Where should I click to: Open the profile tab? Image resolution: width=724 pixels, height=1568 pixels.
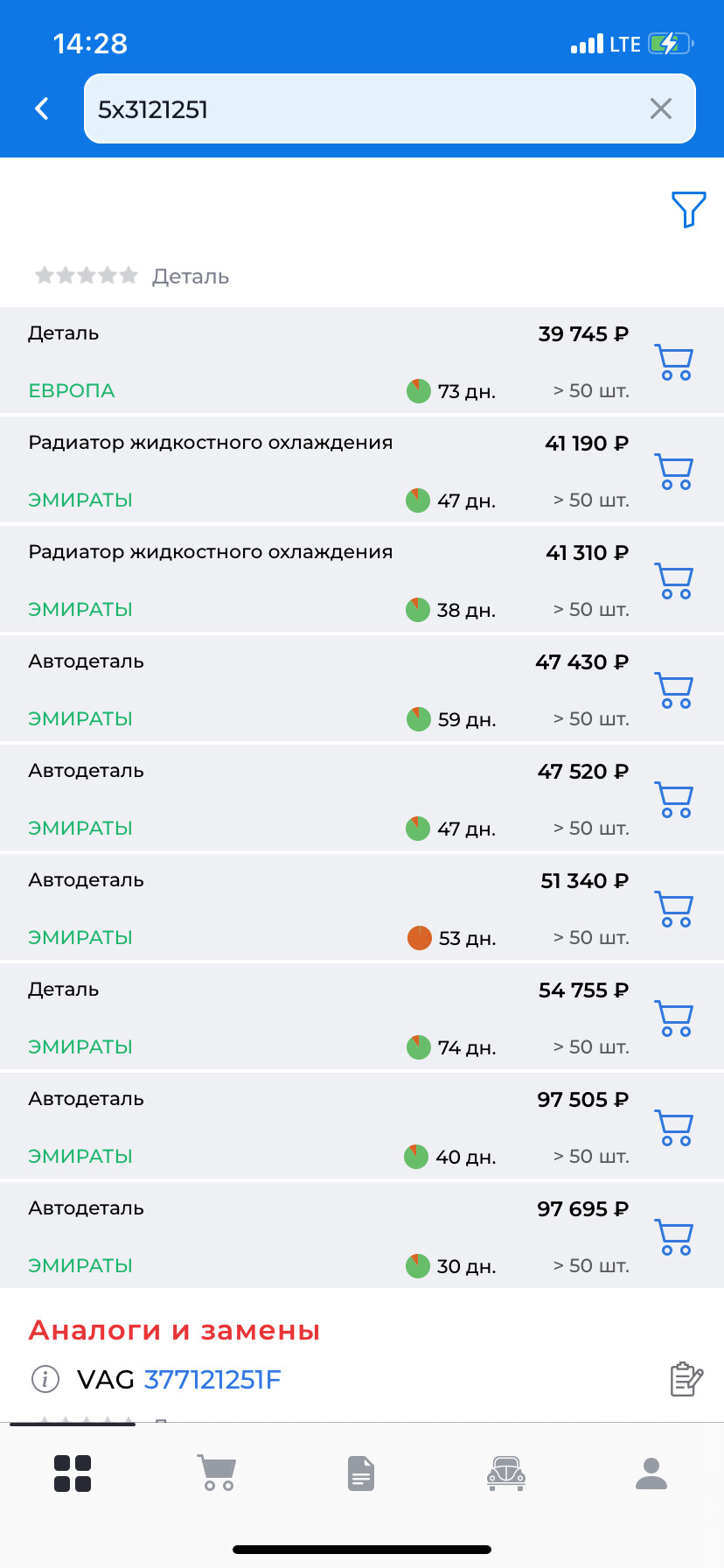[651, 1473]
